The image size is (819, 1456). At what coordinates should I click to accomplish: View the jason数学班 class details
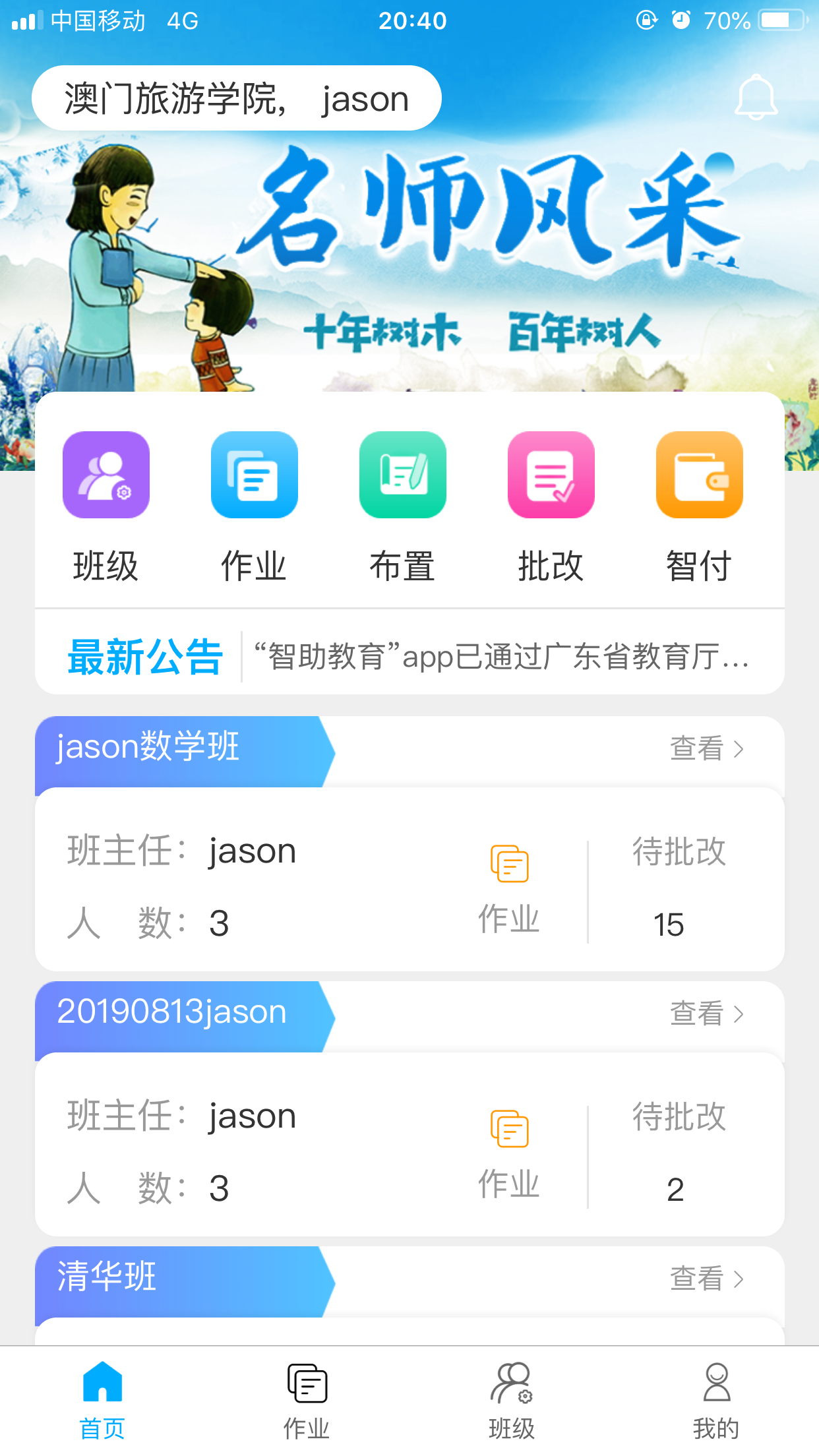[x=706, y=749]
